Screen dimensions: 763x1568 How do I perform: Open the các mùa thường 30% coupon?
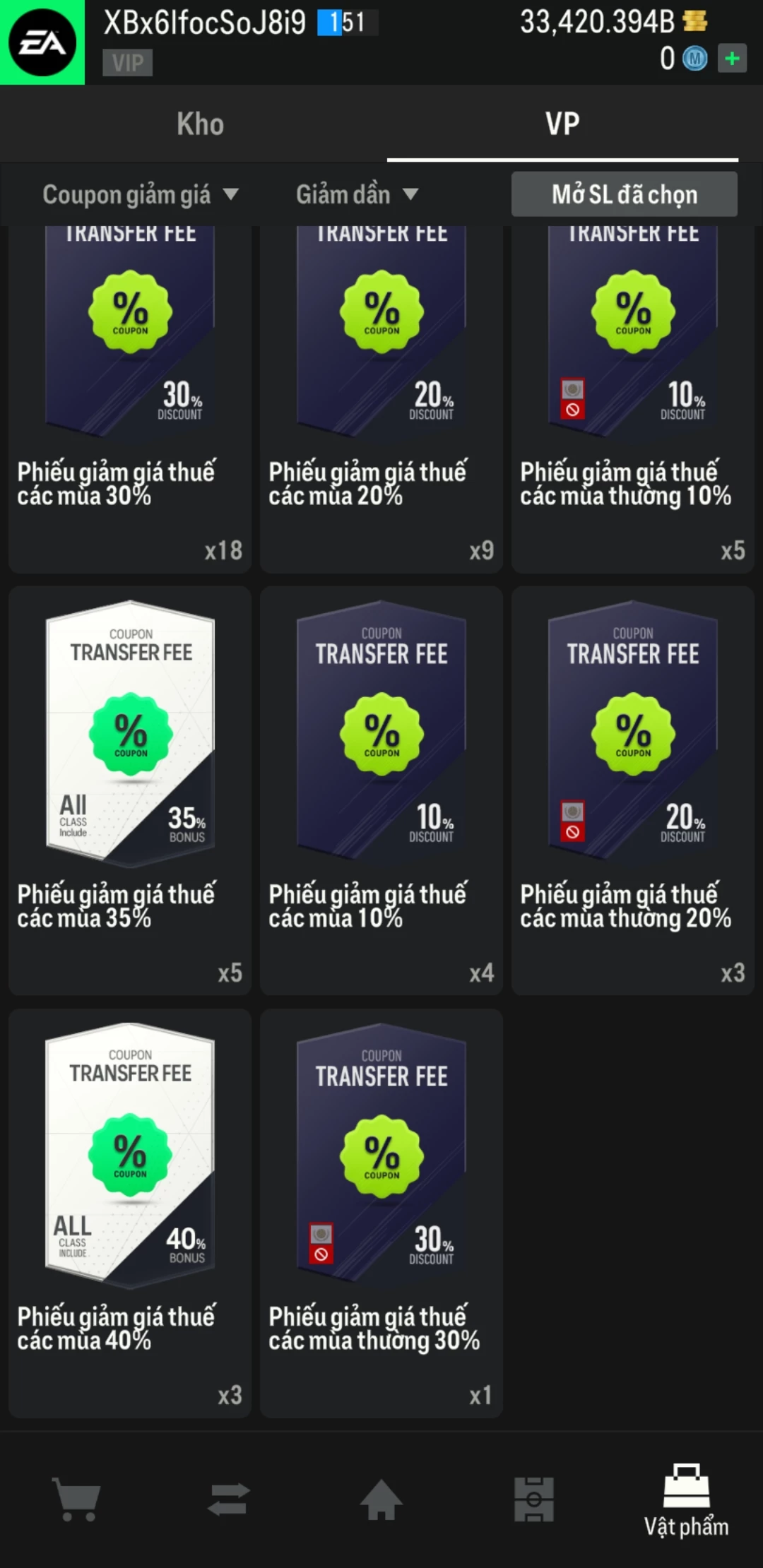[381, 1212]
